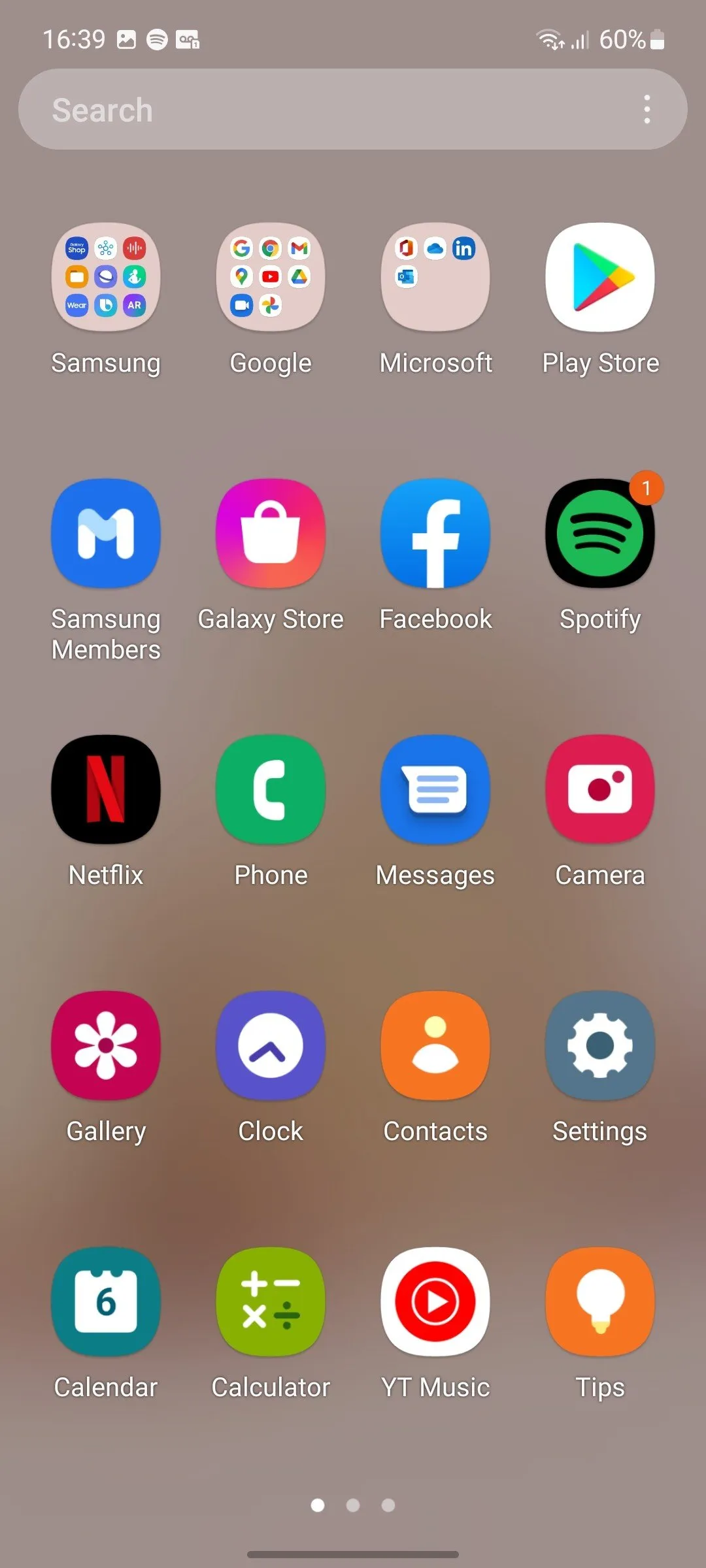Open the Camera app
The image size is (706, 1568).
[600, 790]
